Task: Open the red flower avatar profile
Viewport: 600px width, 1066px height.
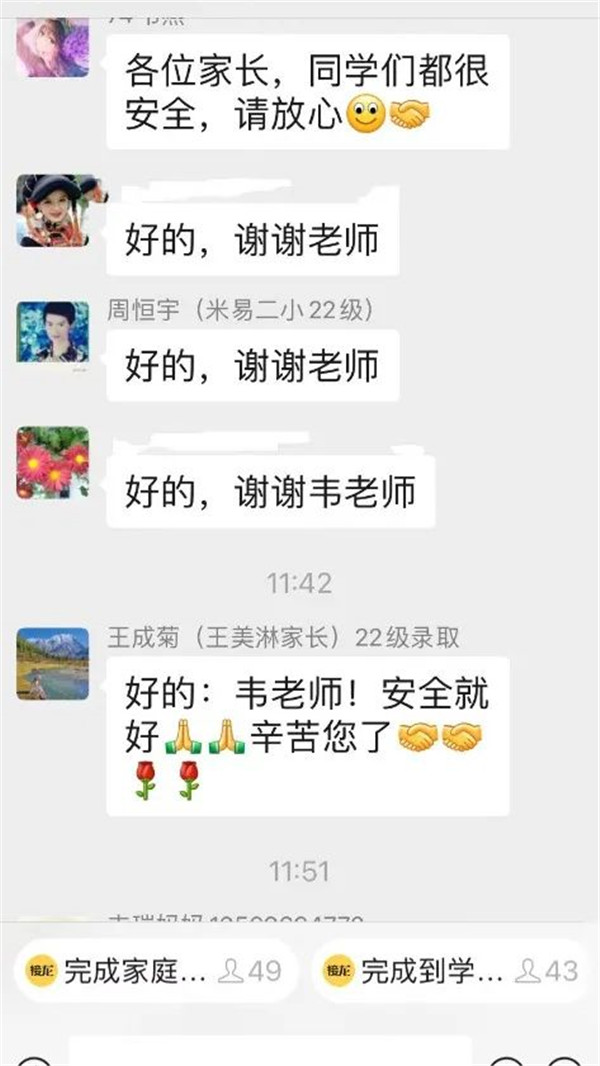Action: [x=53, y=462]
